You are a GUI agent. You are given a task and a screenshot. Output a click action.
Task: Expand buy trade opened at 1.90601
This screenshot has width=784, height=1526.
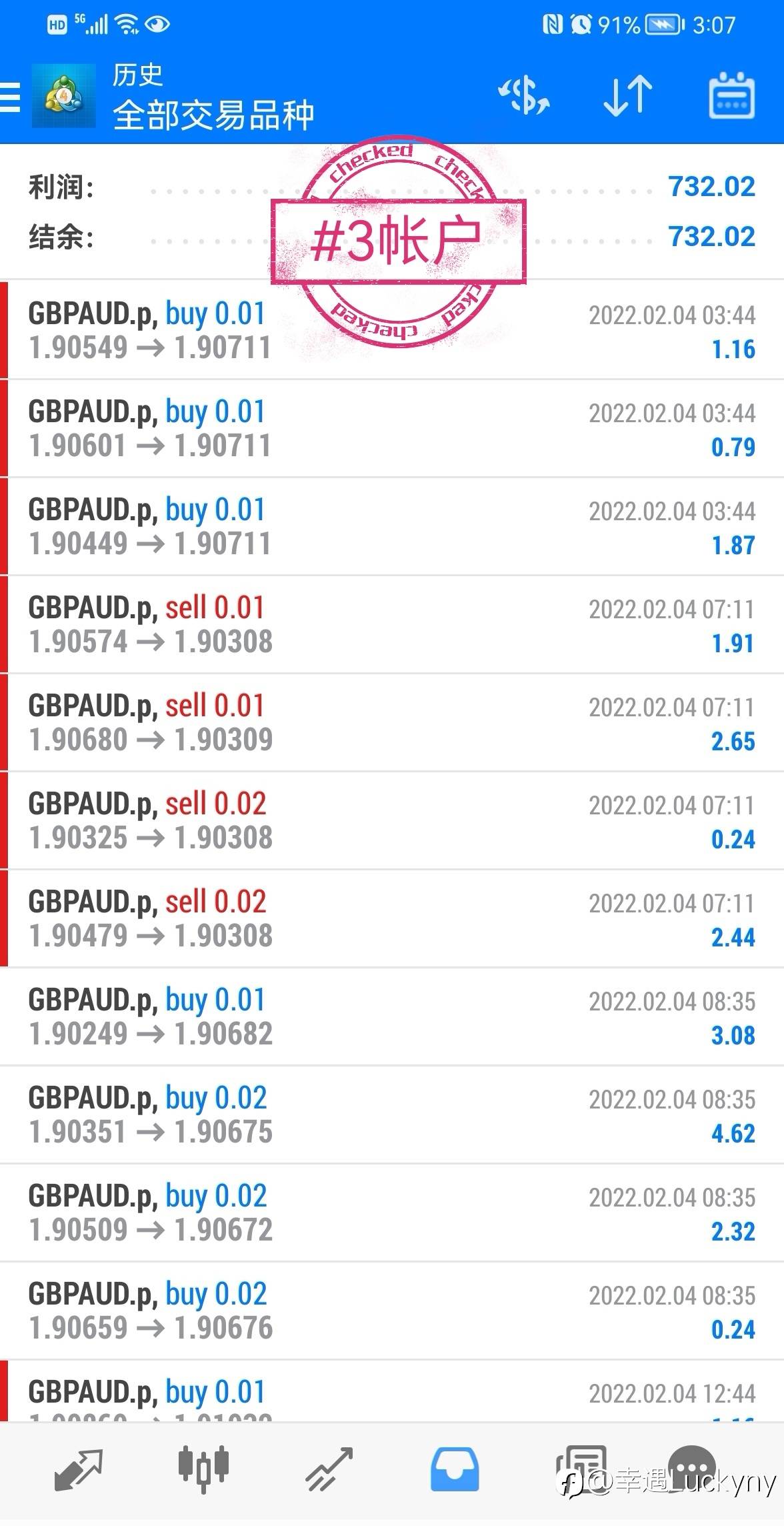392,429
